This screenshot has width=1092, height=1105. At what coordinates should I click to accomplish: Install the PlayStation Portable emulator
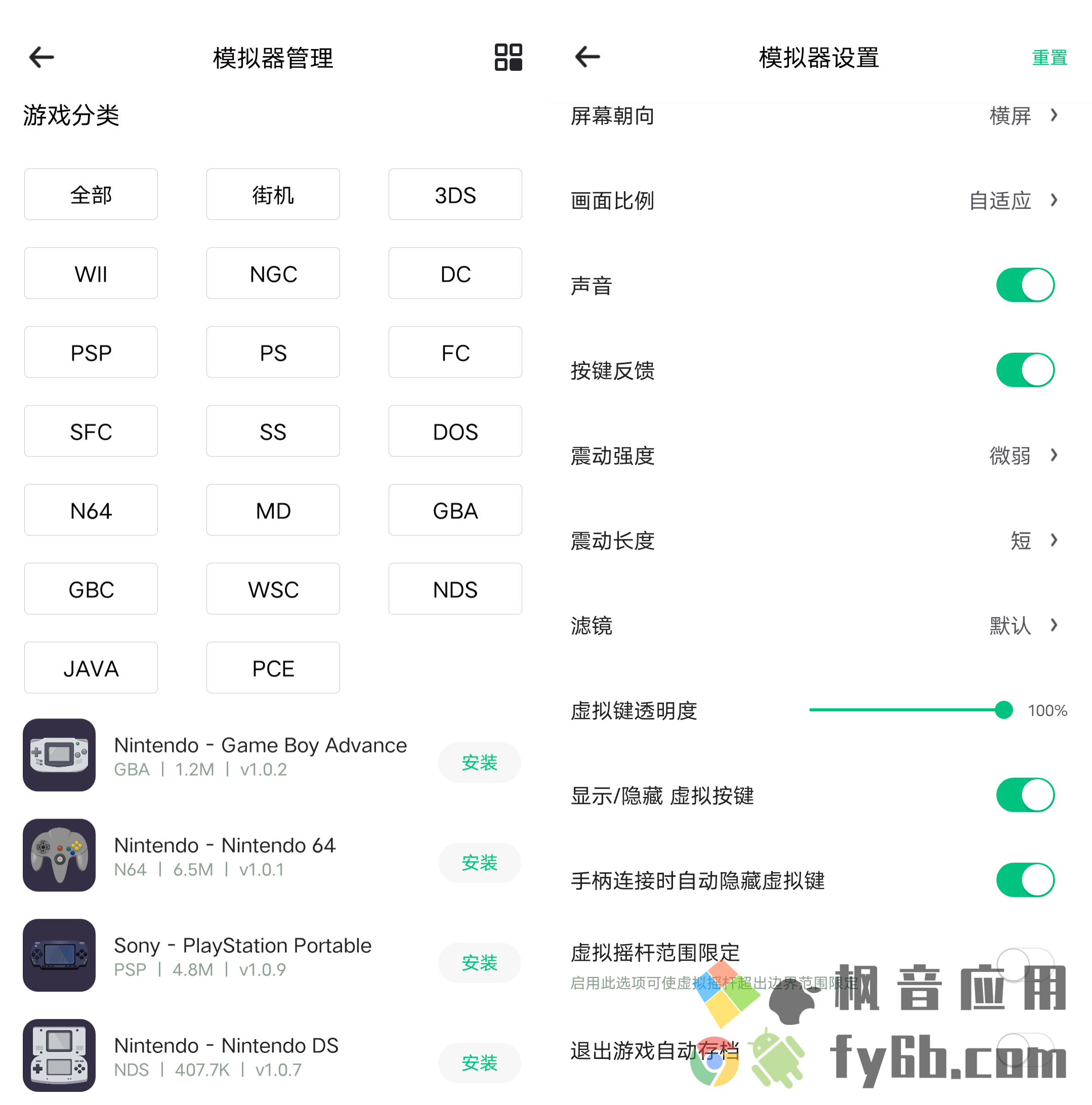pyautogui.click(x=479, y=963)
